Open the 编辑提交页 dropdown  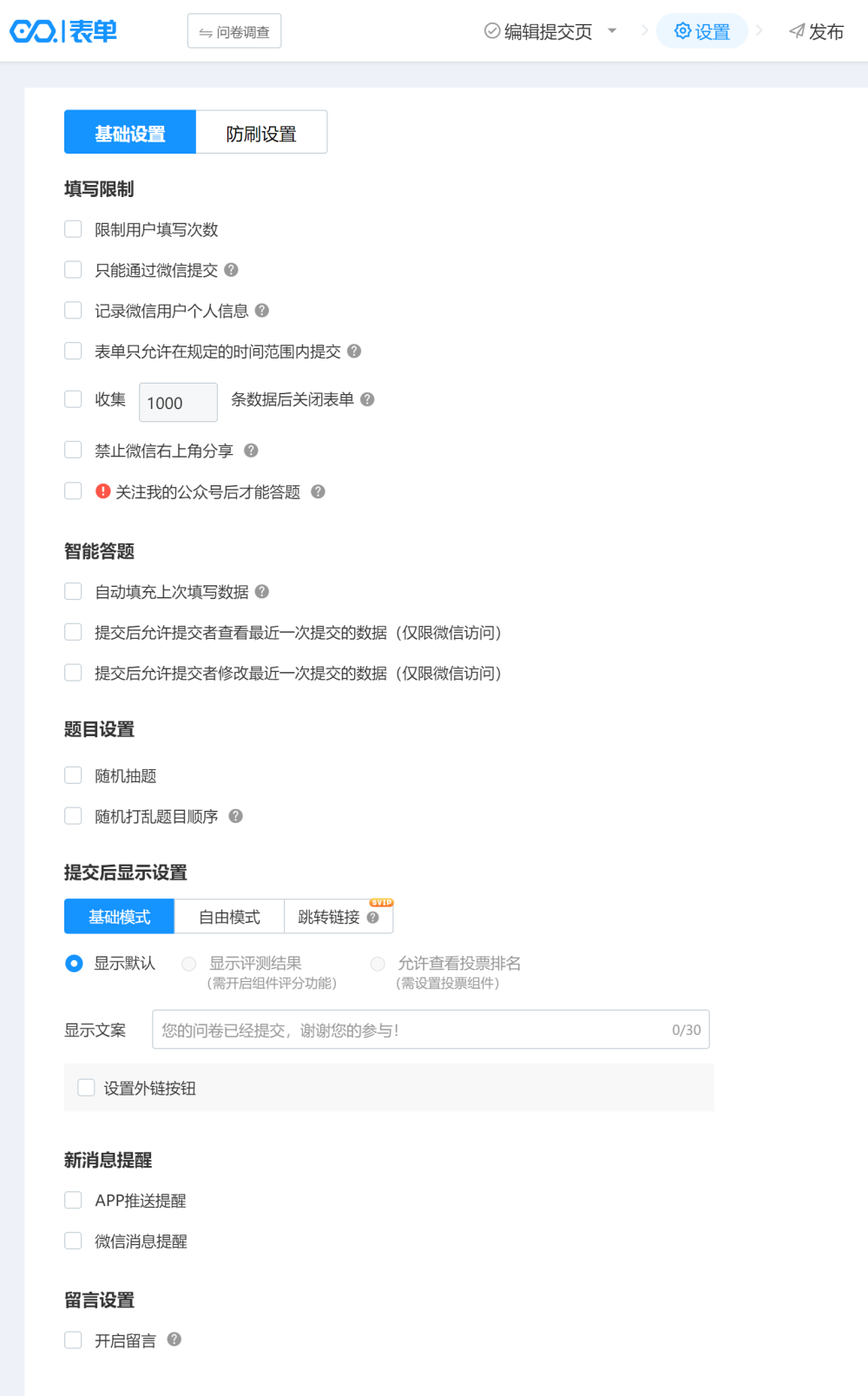(612, 31)
